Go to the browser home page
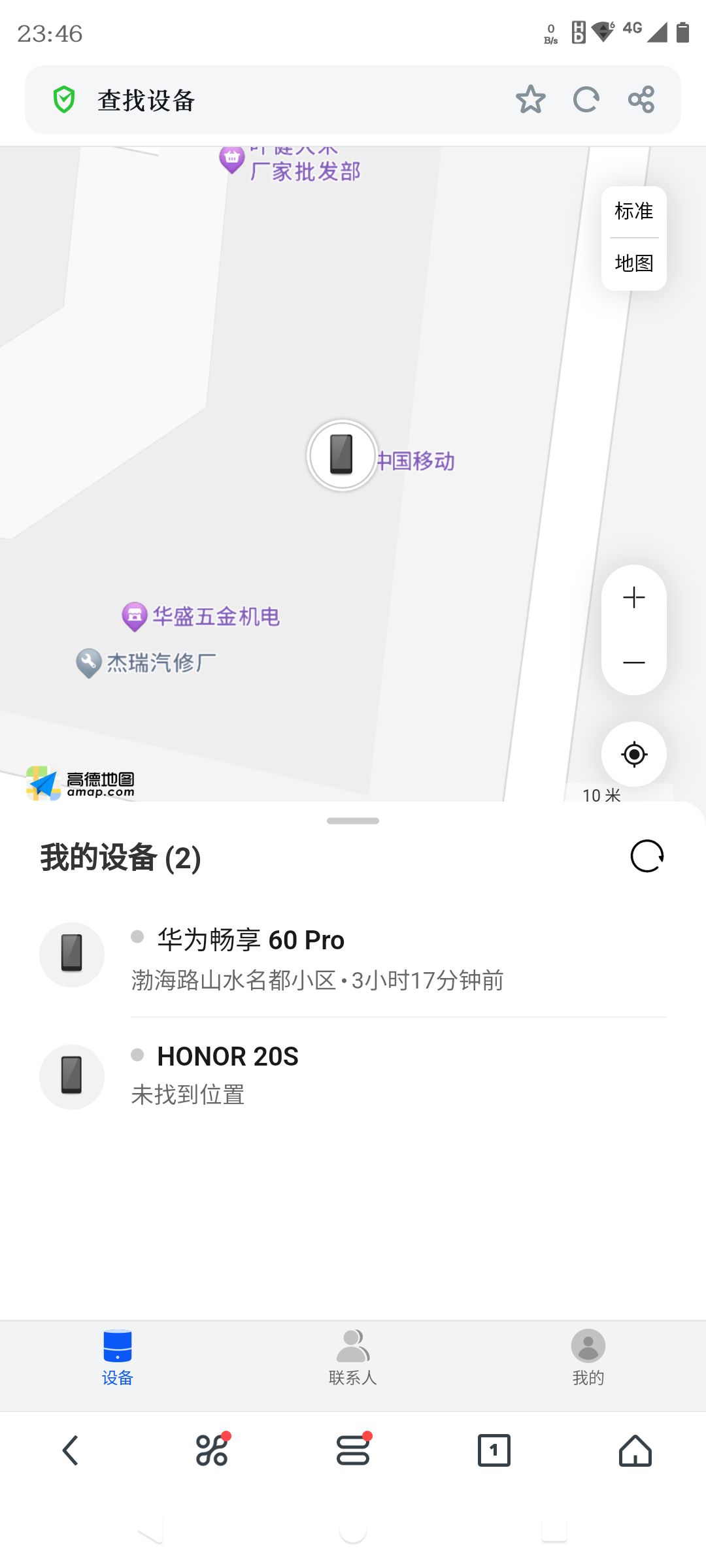Image resolution: width=706 pixels, height=1568 pixels. pos(635,1450)
